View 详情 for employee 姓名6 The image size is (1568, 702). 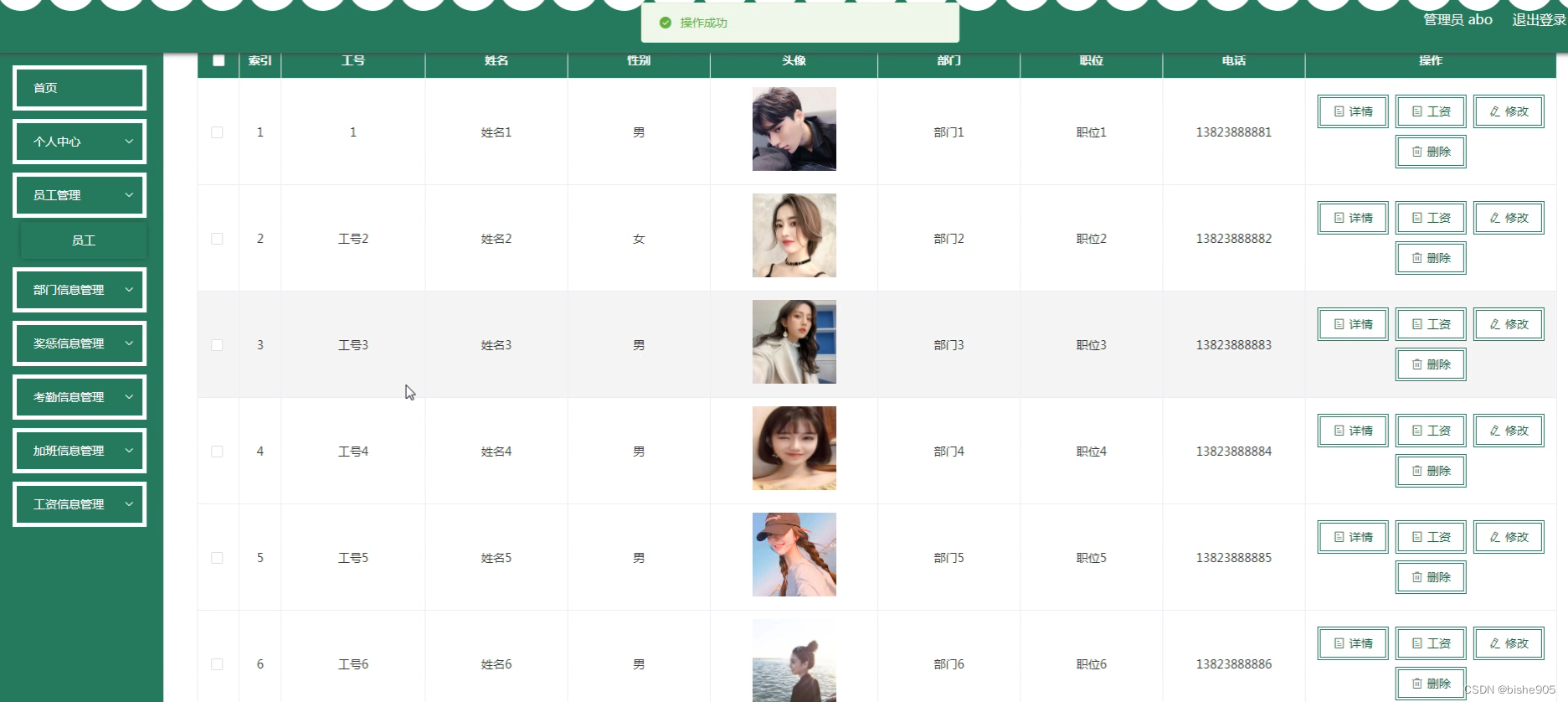(1352, 643)
